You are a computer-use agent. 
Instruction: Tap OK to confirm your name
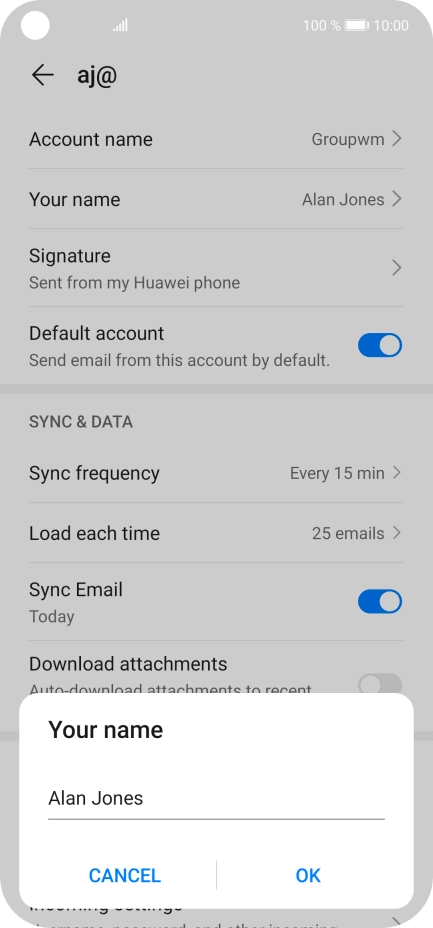308,875
